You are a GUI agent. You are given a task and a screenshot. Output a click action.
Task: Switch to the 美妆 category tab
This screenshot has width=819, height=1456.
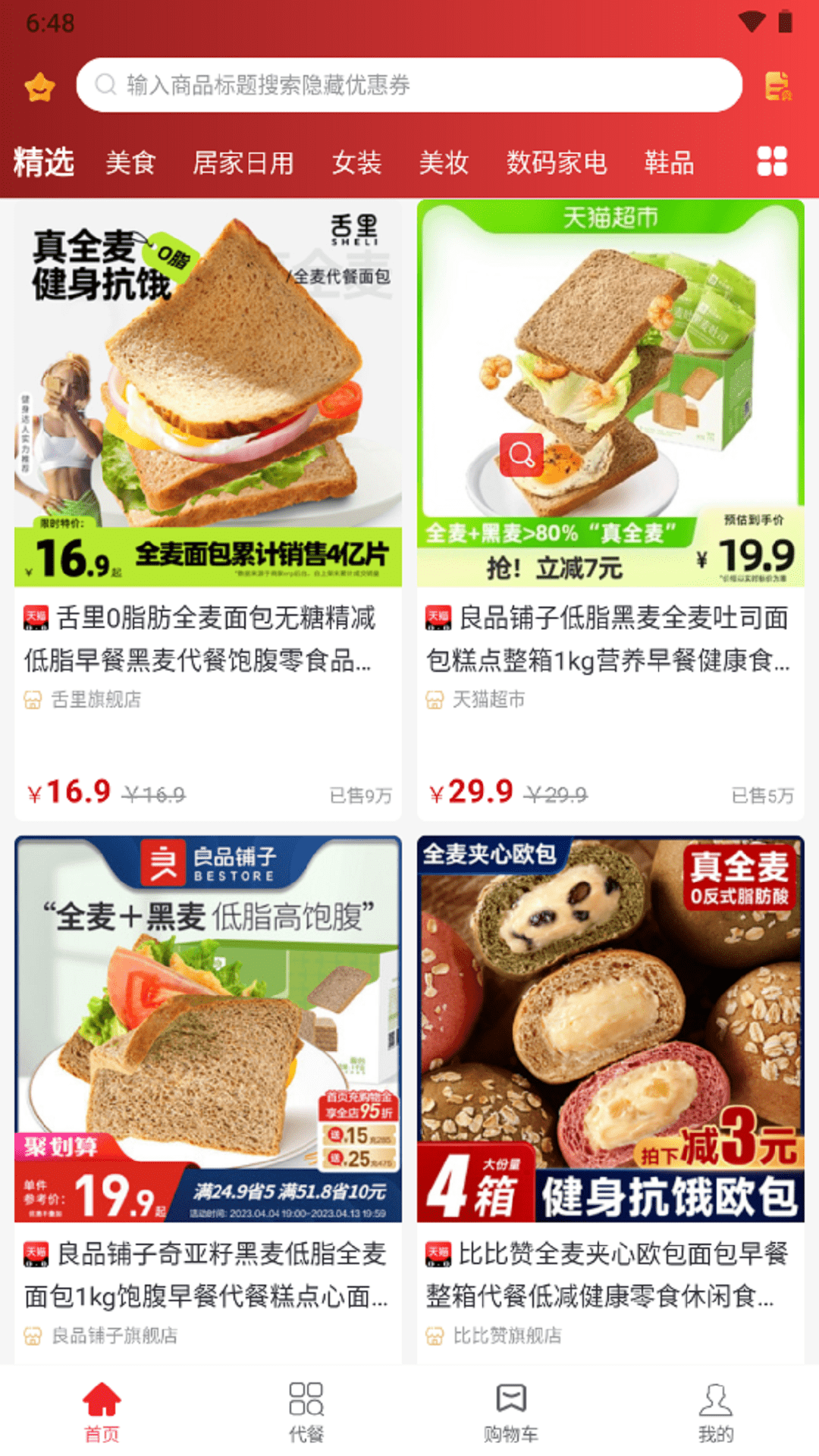(444, 162)
